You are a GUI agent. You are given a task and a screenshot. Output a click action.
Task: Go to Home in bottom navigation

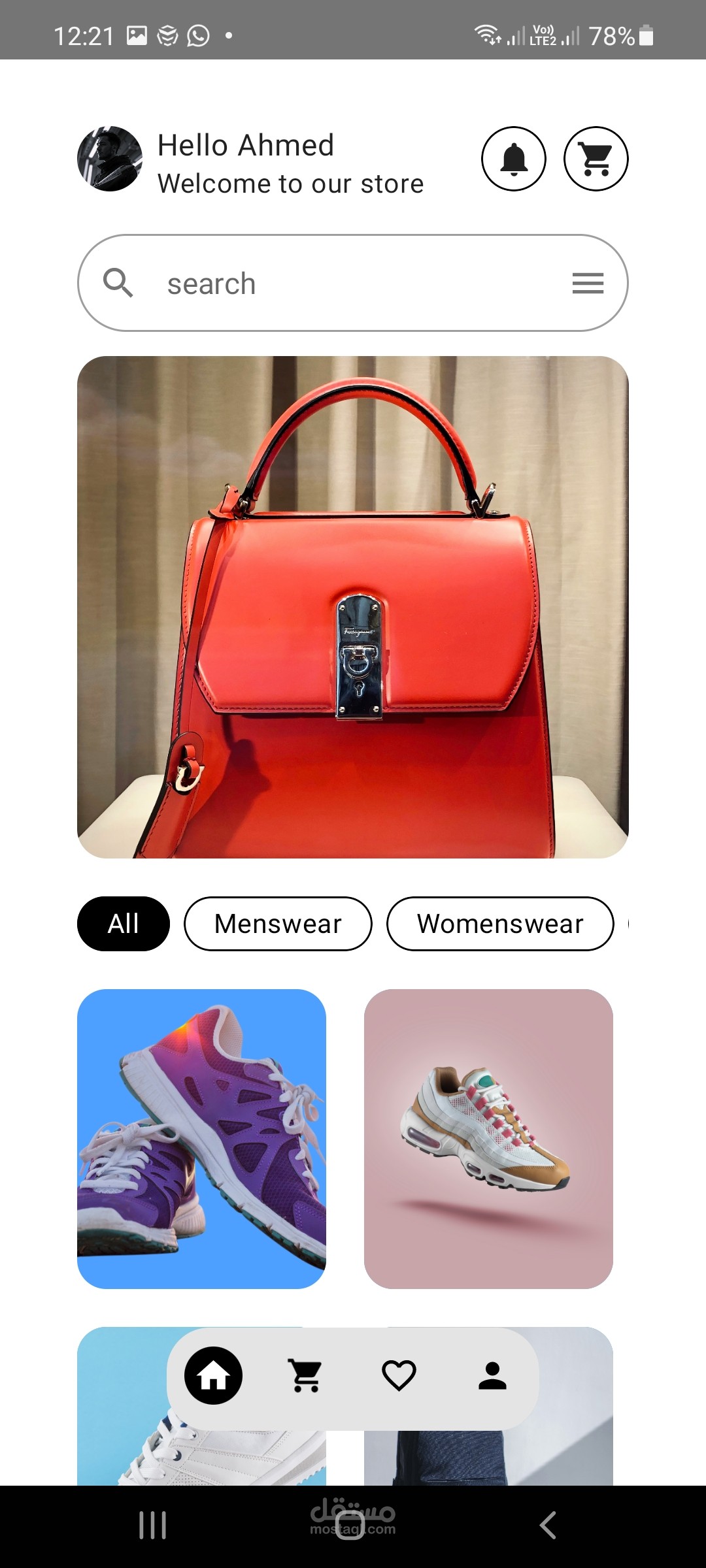click(x=214, y=1376)
